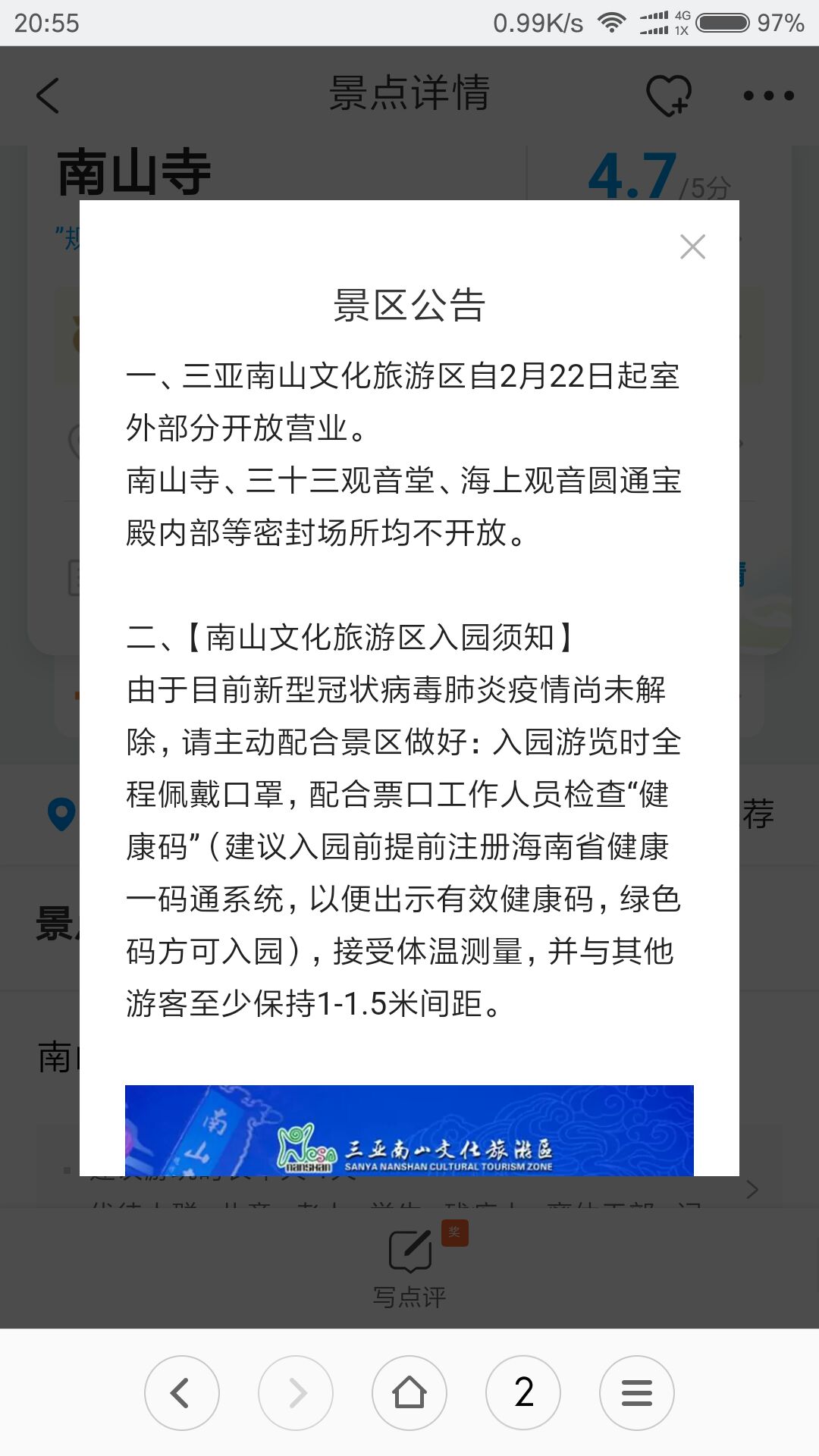Close the 景区公告 announcement dialog
Viewport: 819px width, 1456px height.
[692, 246]
